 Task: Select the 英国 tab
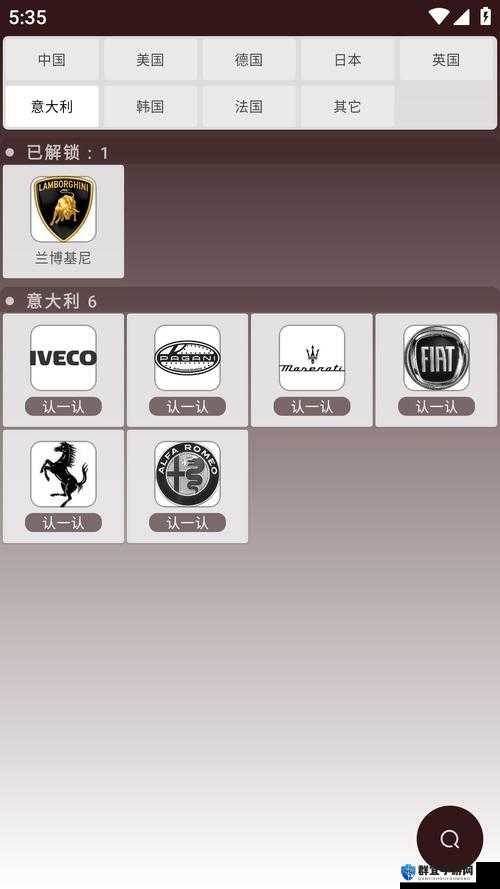pos(446,60)
